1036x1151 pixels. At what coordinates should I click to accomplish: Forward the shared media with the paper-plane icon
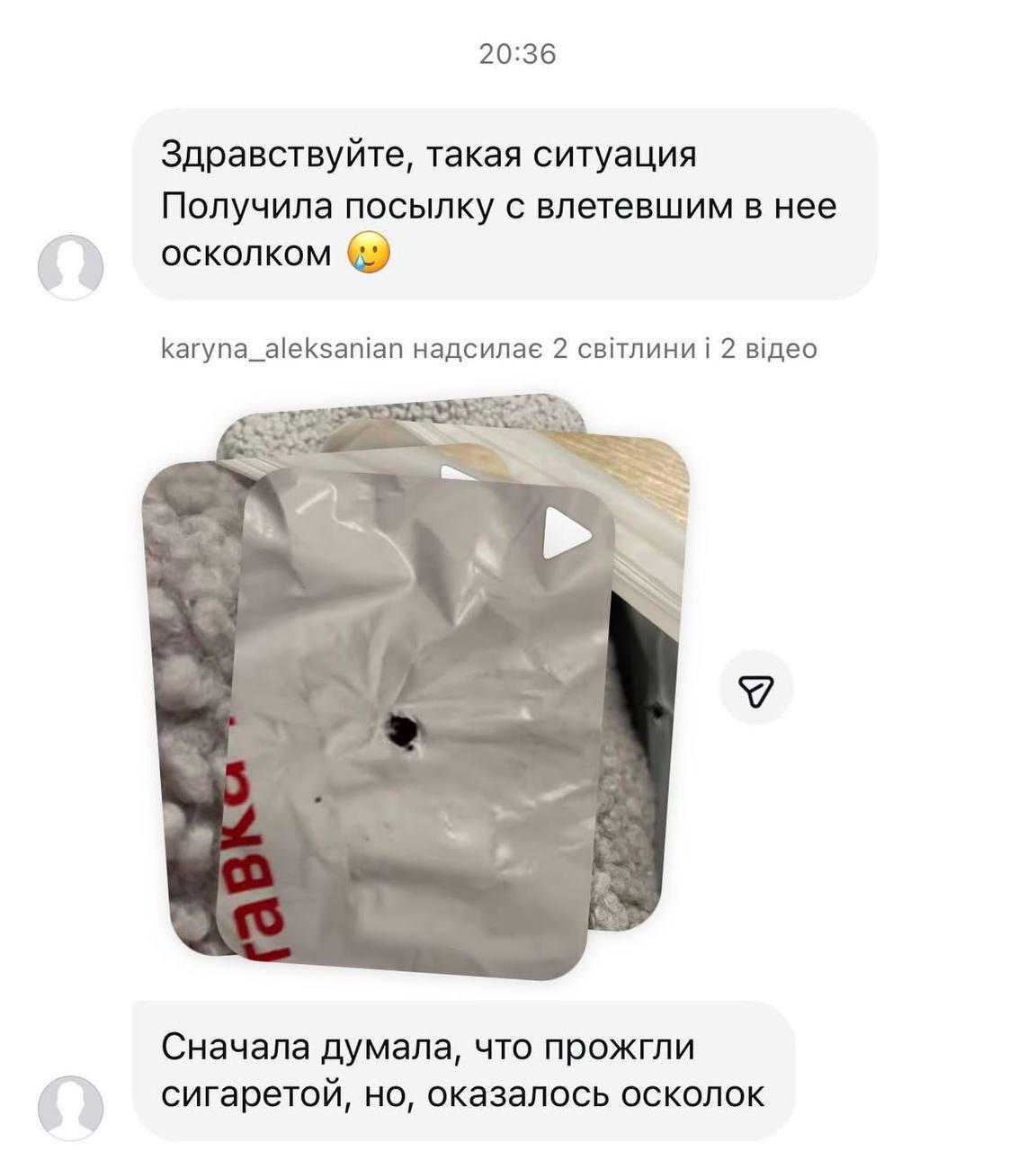tap(756, 689)
